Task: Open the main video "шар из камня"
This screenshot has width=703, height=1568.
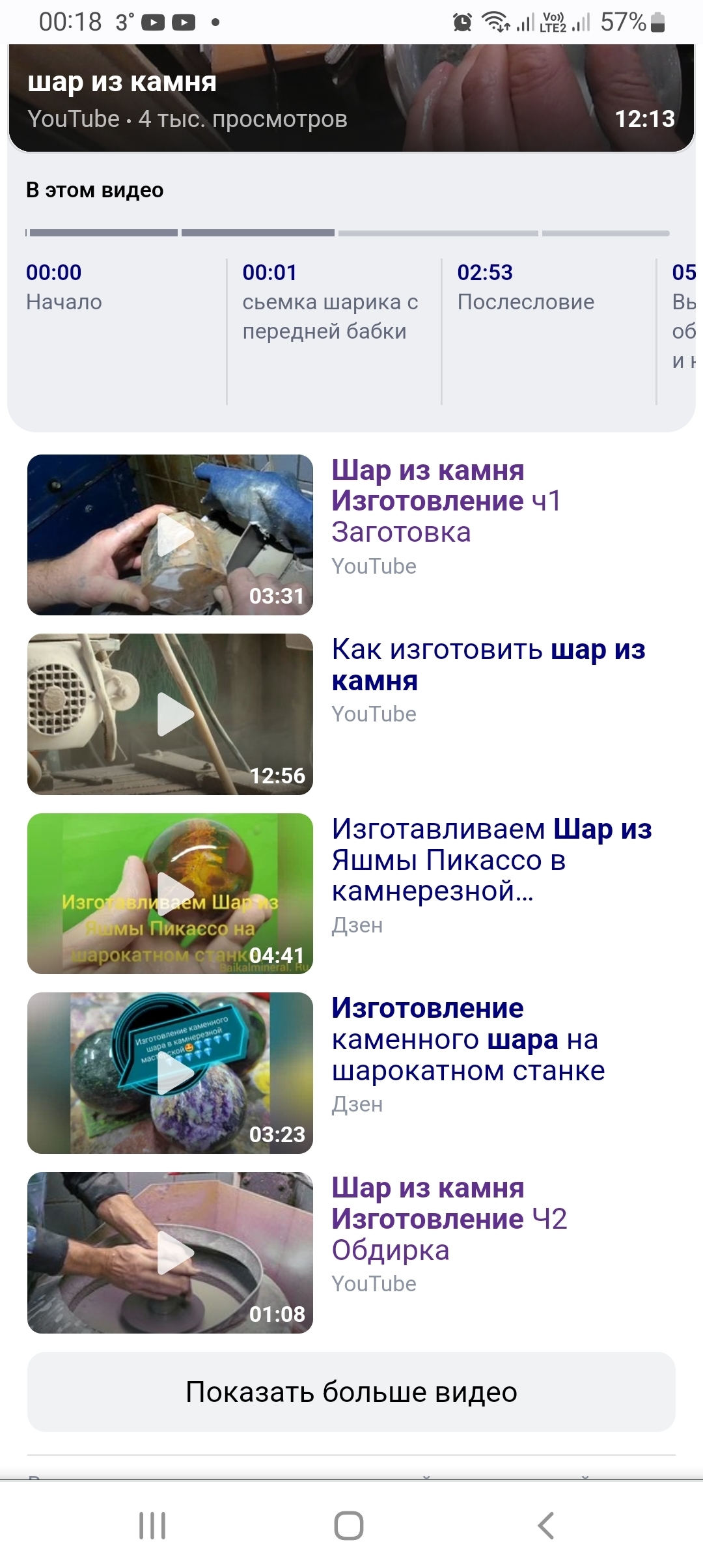Action: tap(351, 98)
